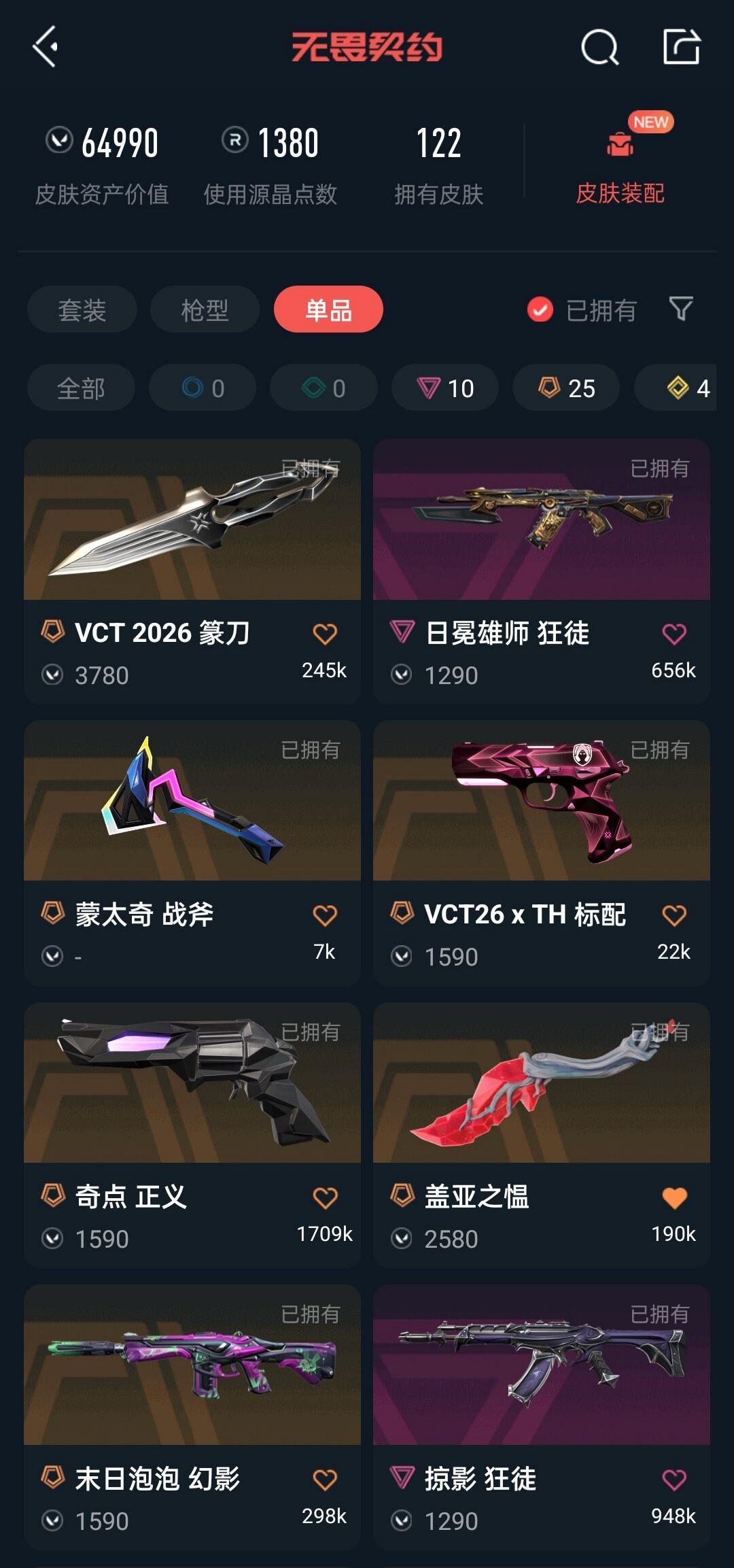The width and height of the screenshot is (734, 1568).
Task: Switch to the 枪型 tab
Action: (205, 309)
